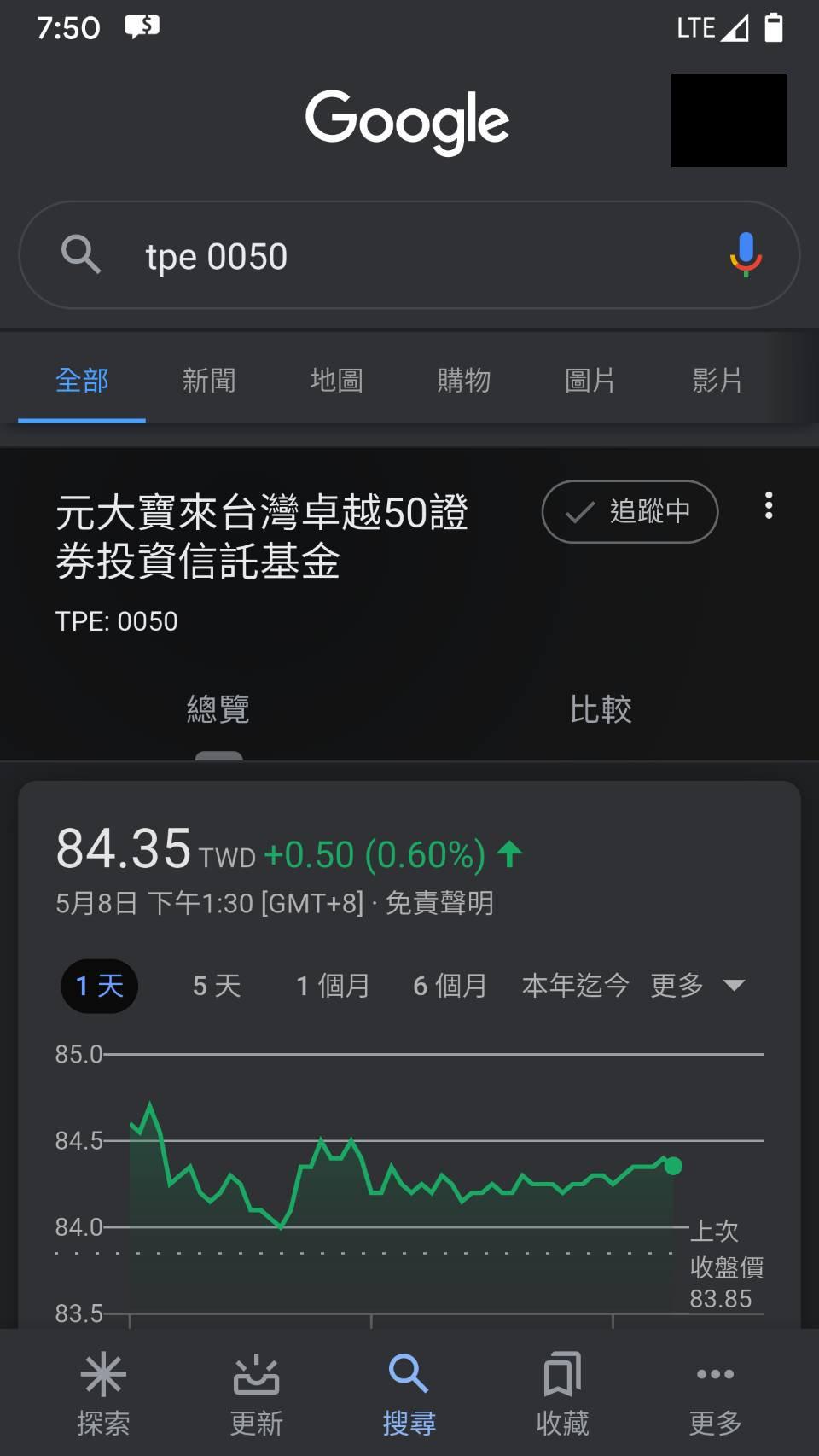
Task: Choose 本年迄今 year-to-date range
Action: (574, 986)
